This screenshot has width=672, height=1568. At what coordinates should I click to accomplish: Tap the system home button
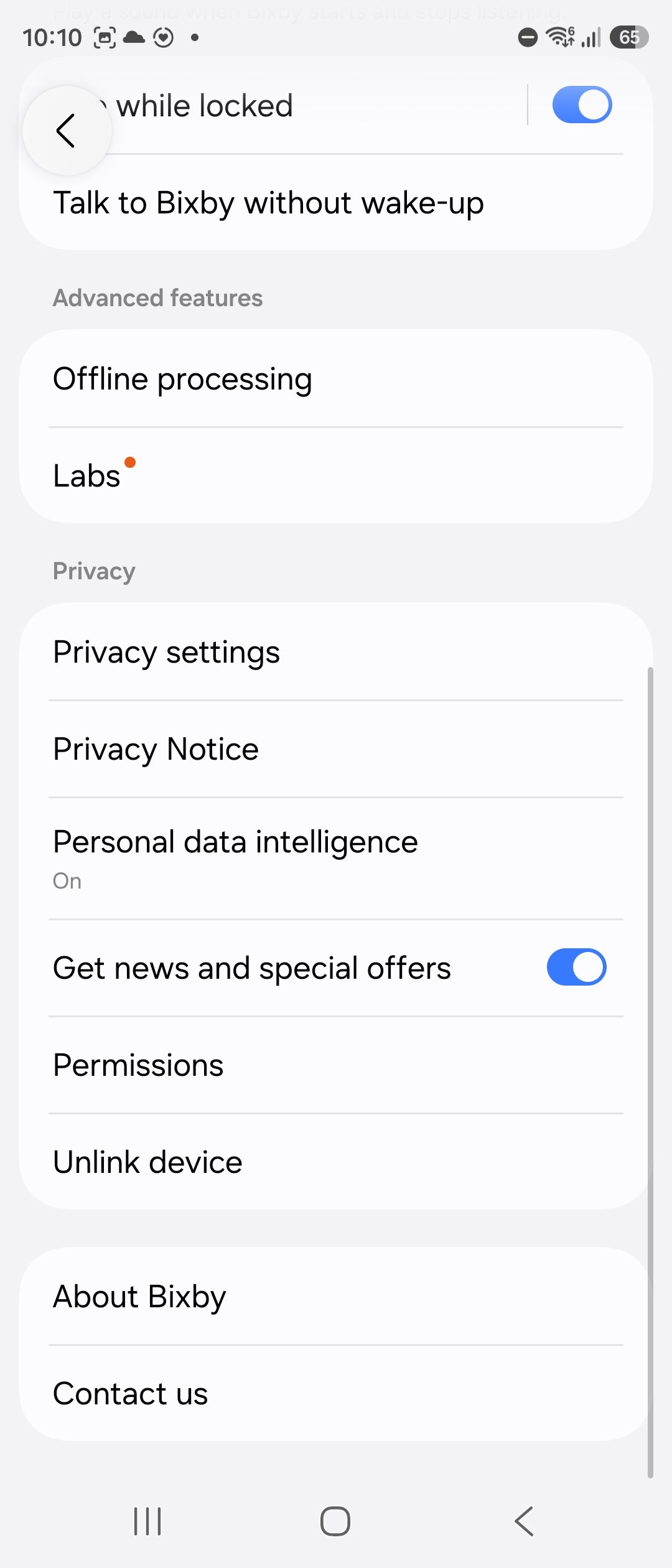click(335, 1521)
